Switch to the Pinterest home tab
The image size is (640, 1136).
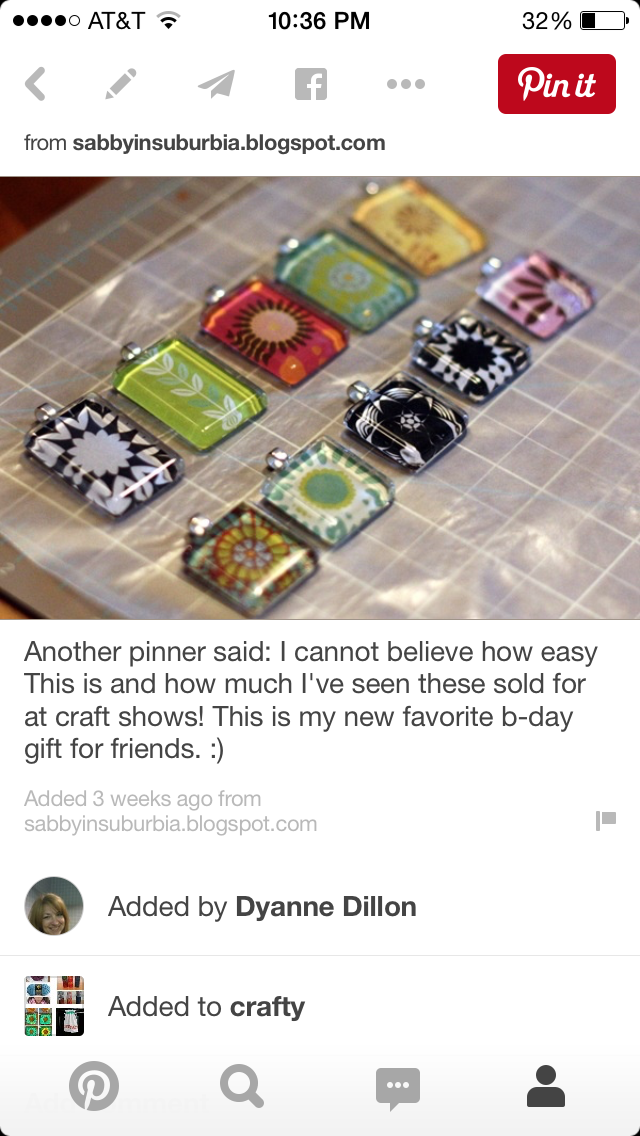pyautogui.click(x=94, y=1086)
